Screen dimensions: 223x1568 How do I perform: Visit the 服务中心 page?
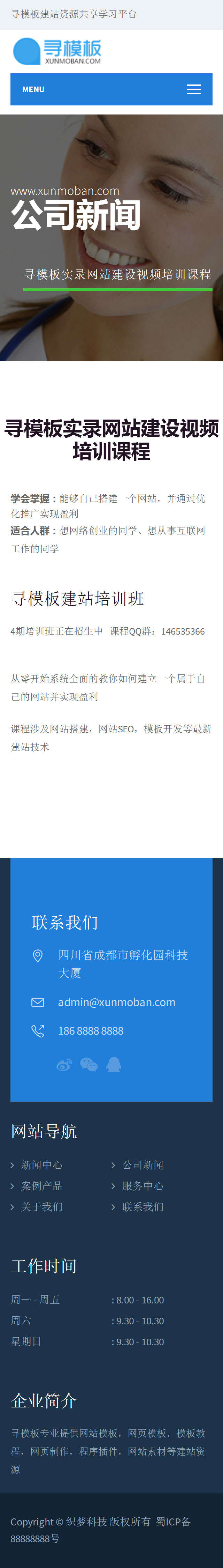coord(142,1185)
